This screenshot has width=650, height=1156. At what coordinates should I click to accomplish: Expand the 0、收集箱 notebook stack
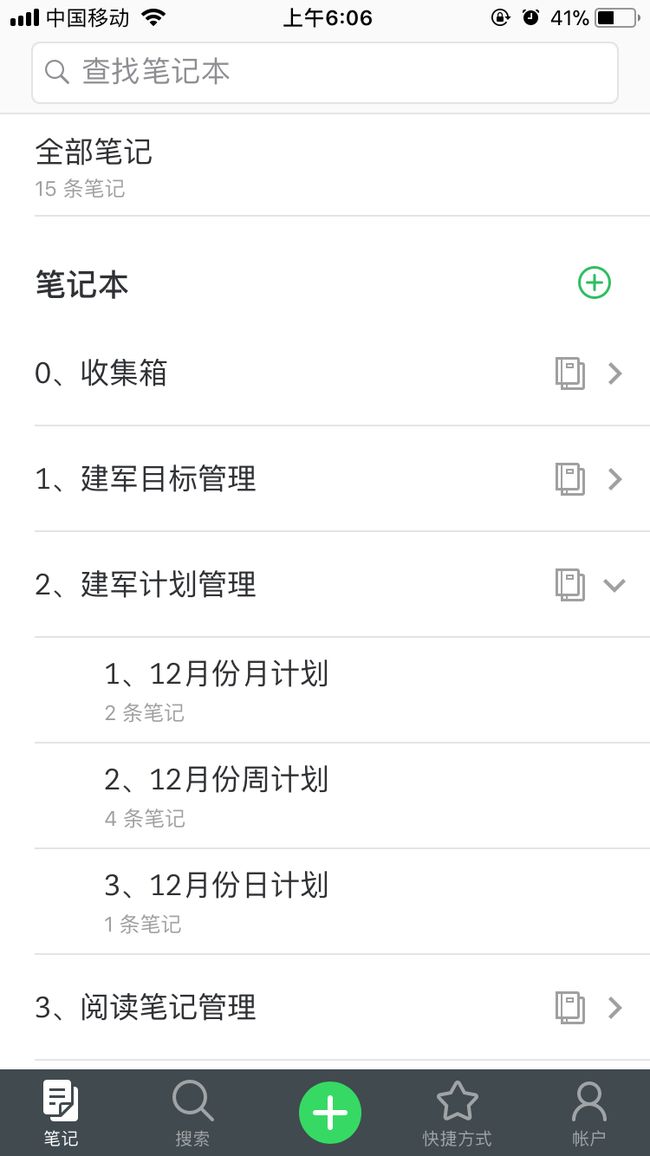tap(615, 374)
